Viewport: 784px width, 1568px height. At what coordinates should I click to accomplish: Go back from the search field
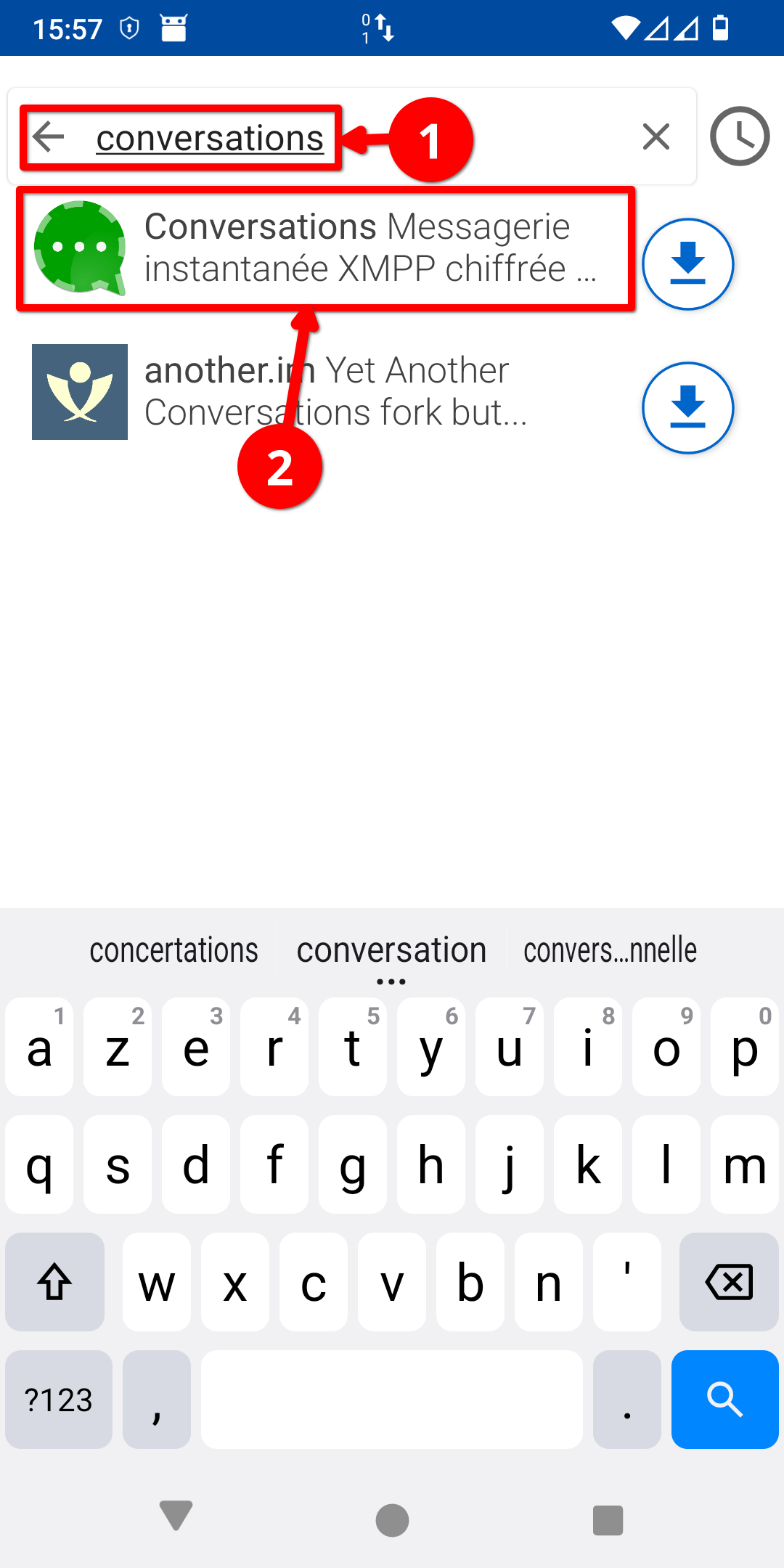[x=49, y=136]
